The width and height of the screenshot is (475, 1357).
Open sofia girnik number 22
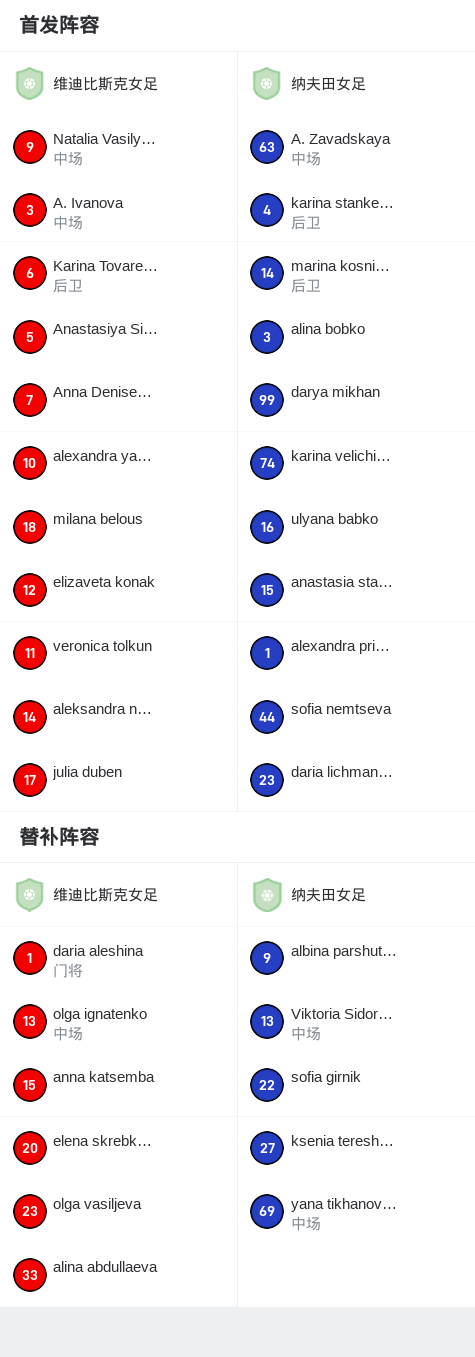[356, 1085]
